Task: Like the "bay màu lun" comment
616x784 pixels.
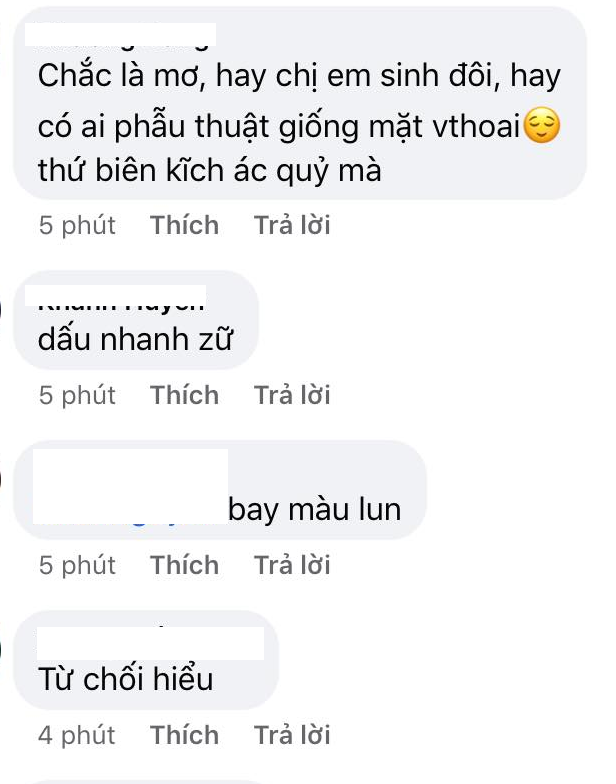Action: 184,566
